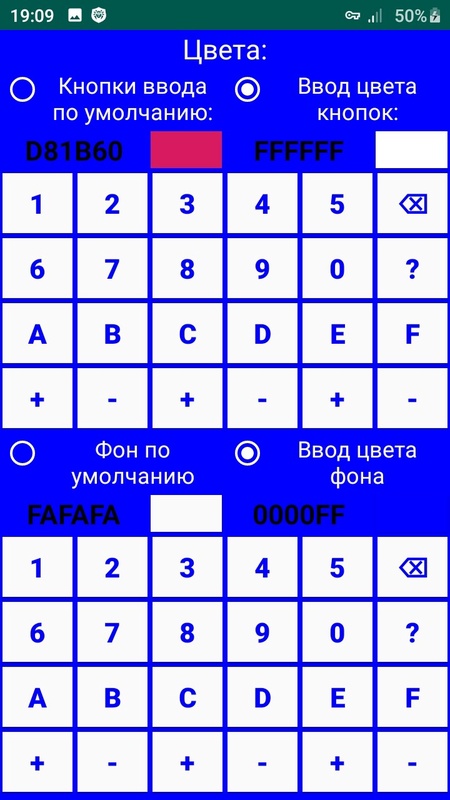The width and height of the screenshot is (450, 800).
Task: Select 'Кнопки ввода по умолчанию' radio button
Action: coord(22,90)
